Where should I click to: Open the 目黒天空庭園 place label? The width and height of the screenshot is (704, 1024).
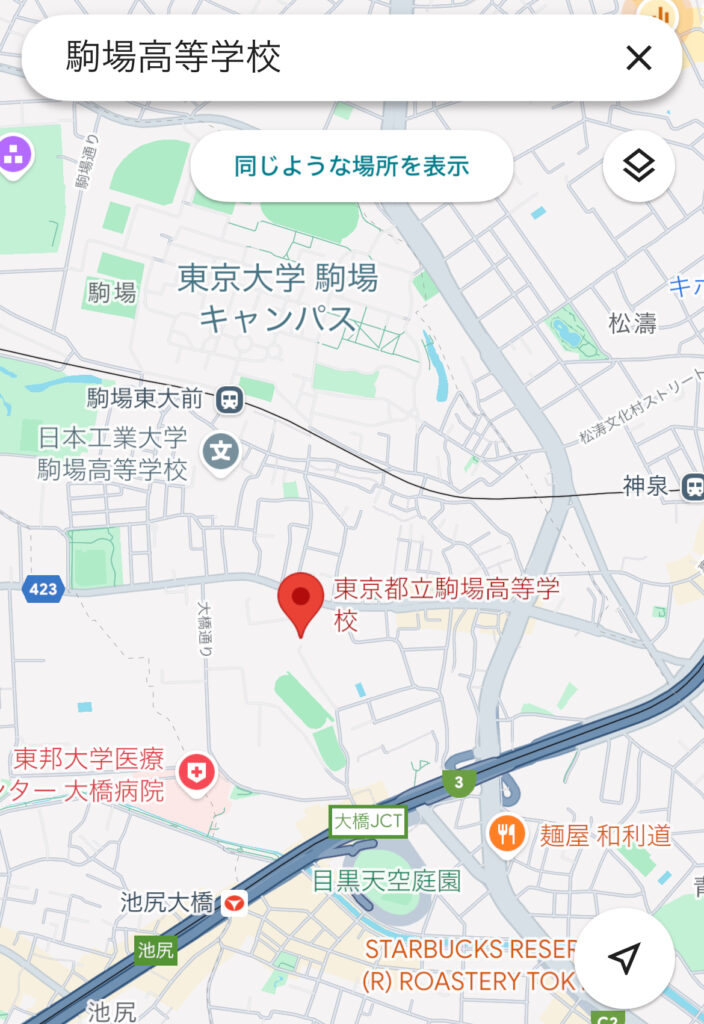387,881
